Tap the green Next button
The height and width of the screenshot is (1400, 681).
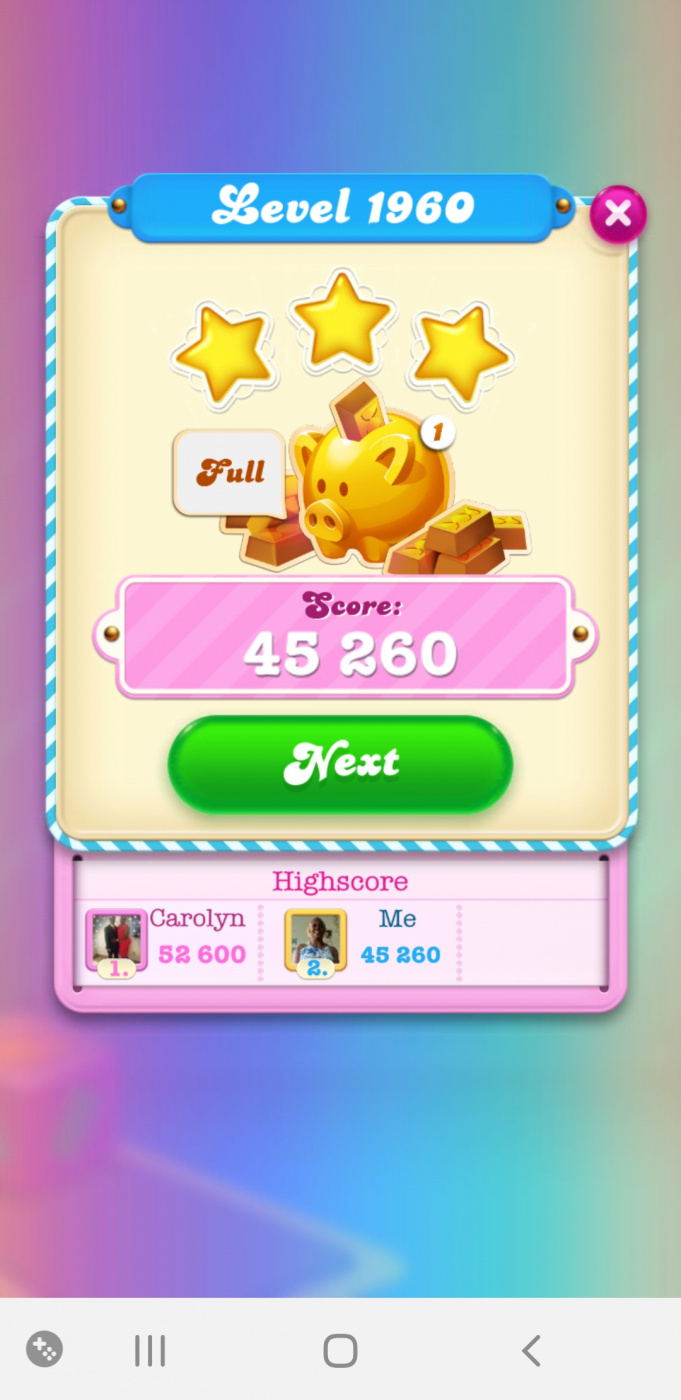(x=340, y=765)
